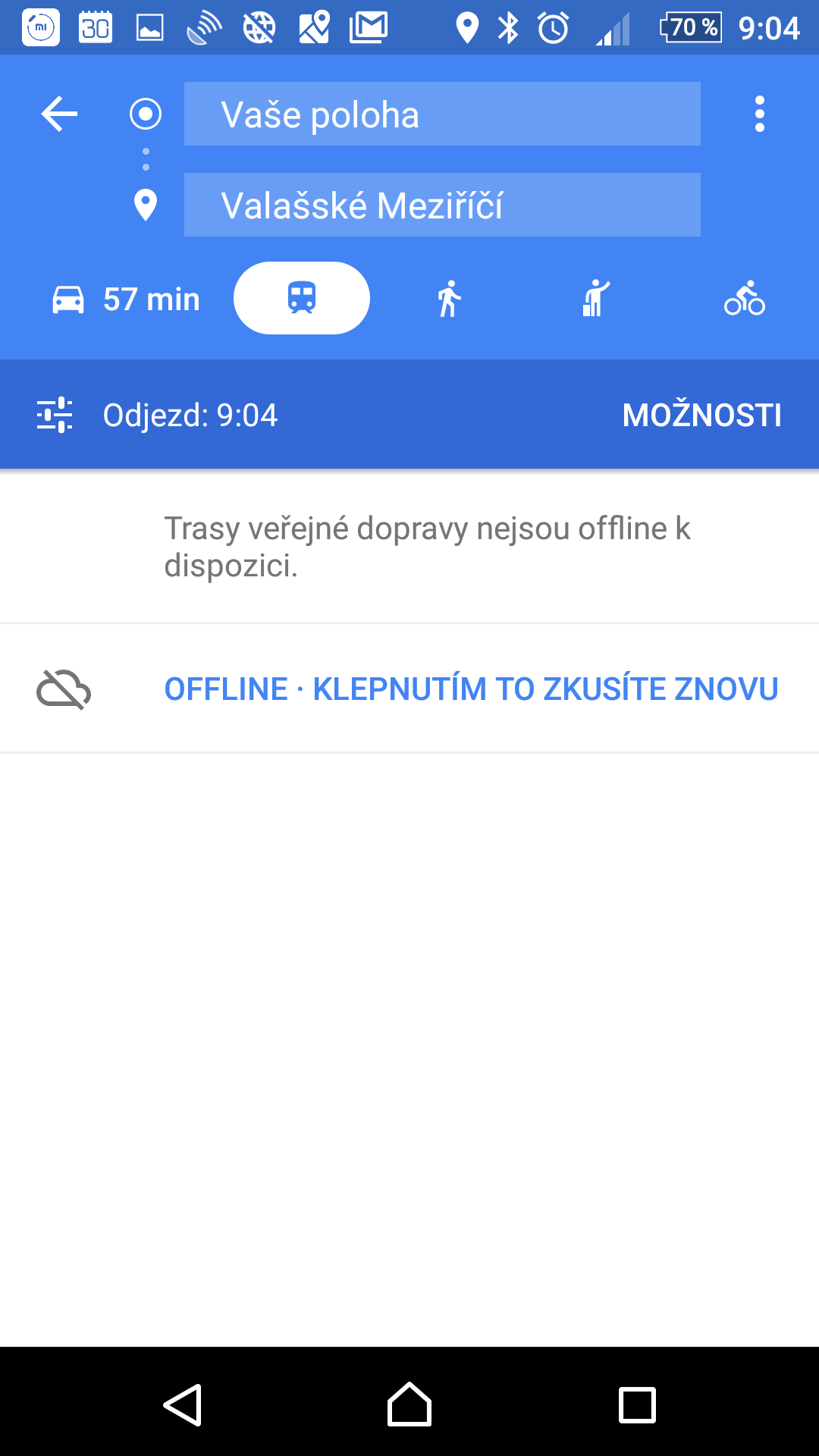The height and width of the screenshot is (1456, 819).
Task: Select the ride-hailing travel mode
Action: [x=596, y=299]
